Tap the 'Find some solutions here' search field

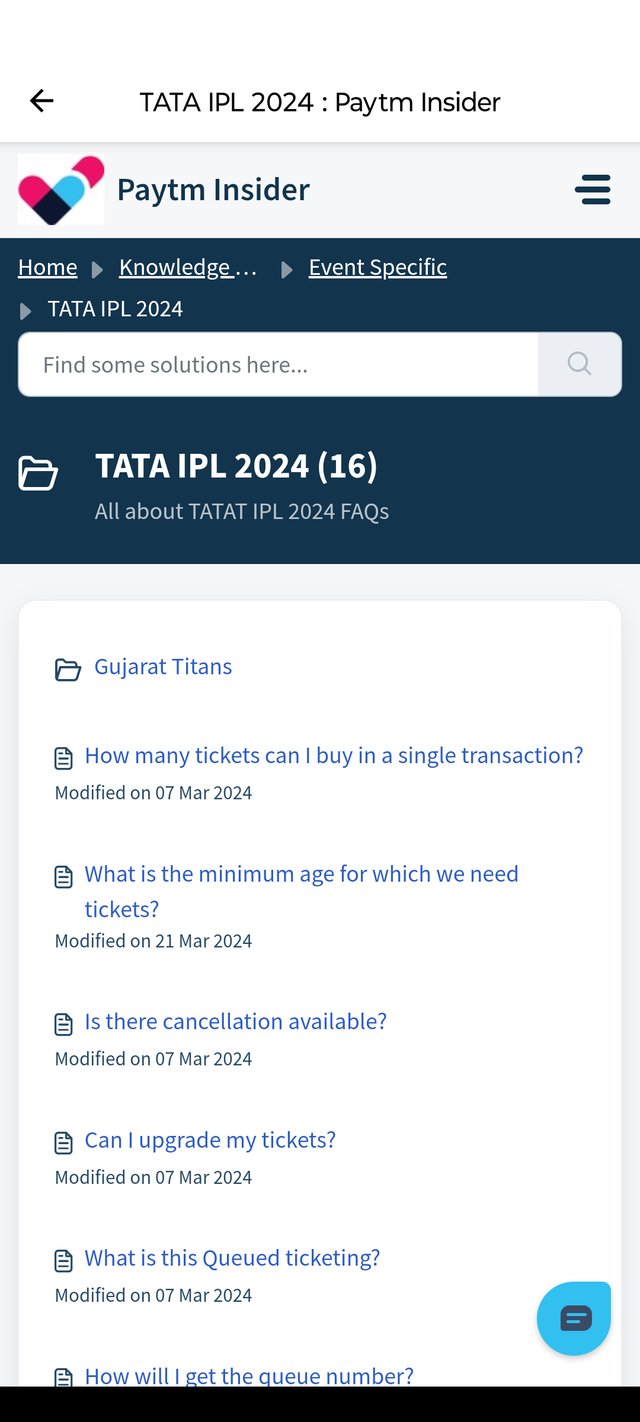(278, 365)
